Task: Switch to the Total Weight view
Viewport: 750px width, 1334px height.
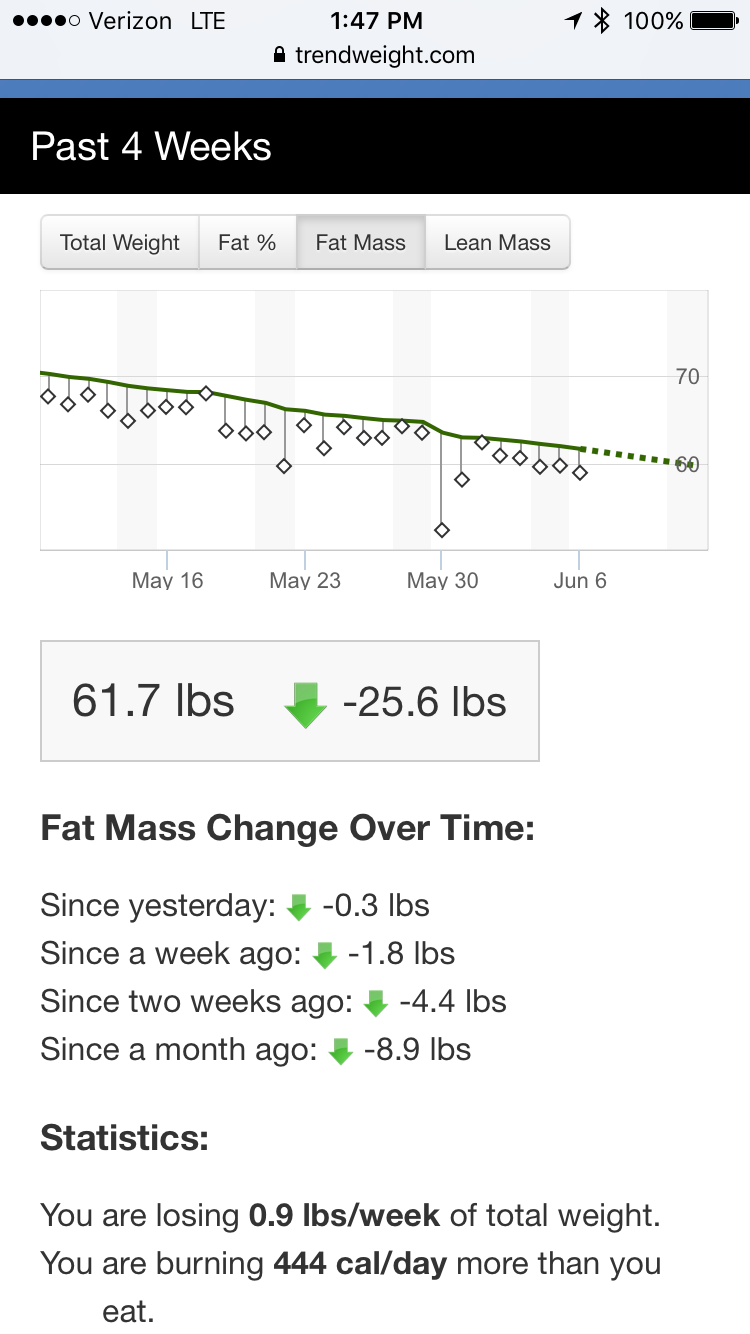Action: 120,243
